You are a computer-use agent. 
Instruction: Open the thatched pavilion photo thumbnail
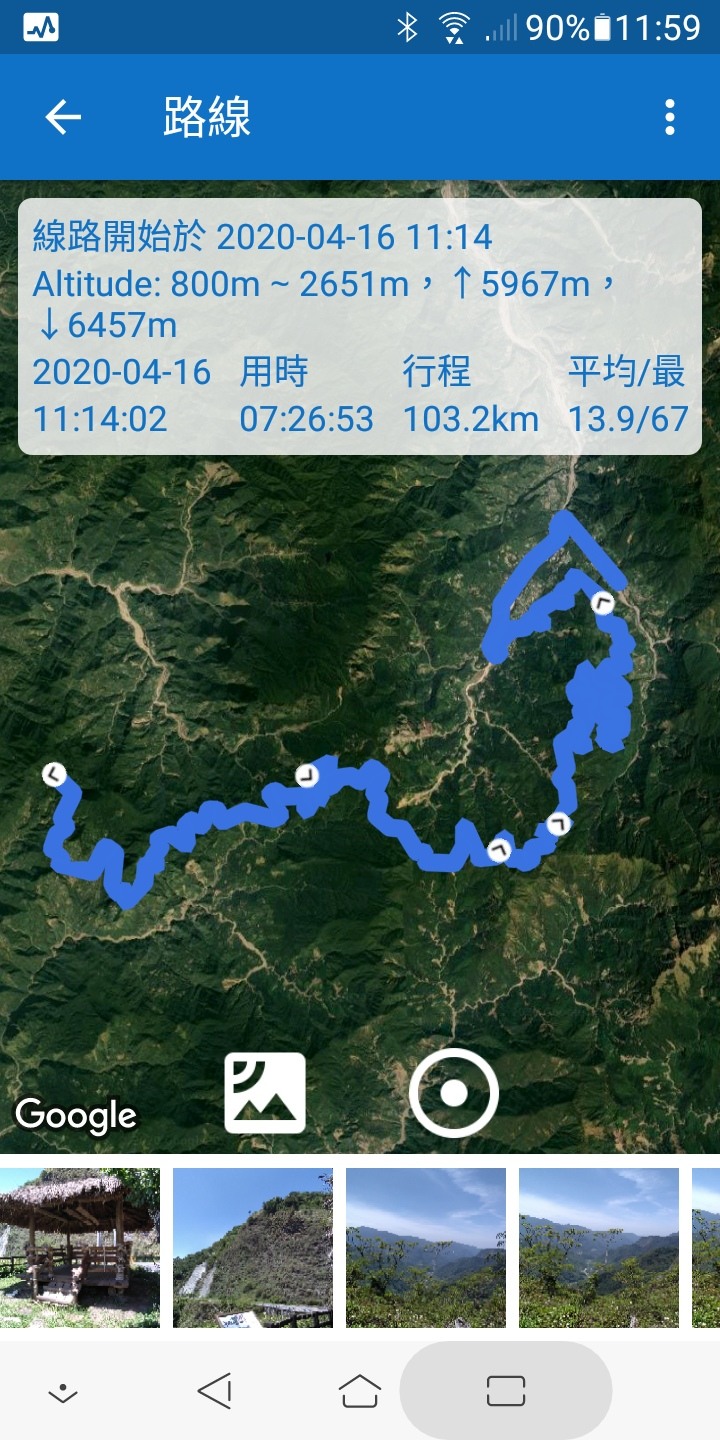pyautogui.click(x=80, y=1248)
